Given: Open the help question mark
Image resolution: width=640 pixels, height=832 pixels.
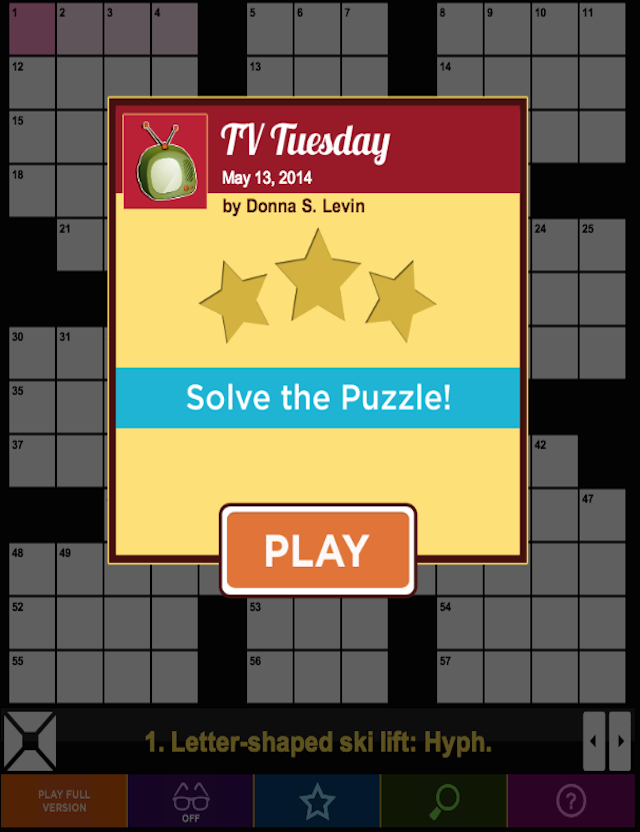Looking at the screenshot, I should pos(571,801).
